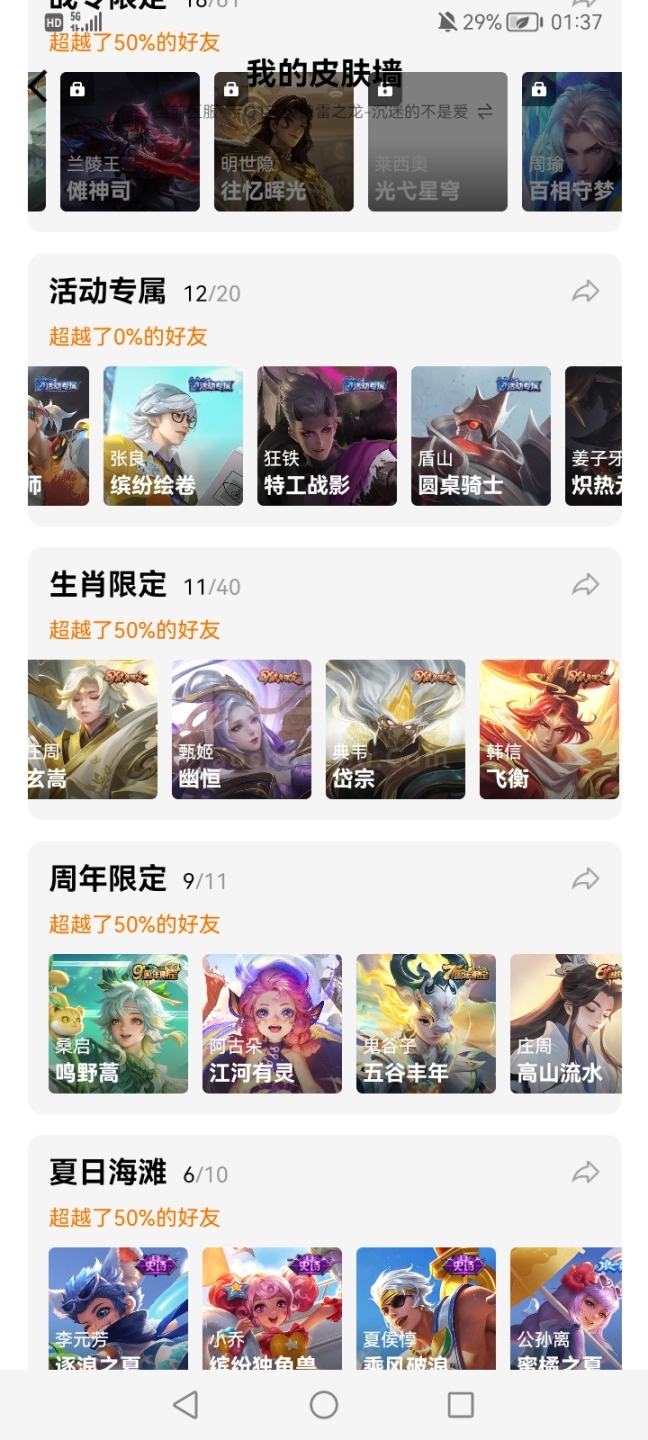The image size is (648, 1440).
Task: Select the 阿古朵 江河有灵 skin
Action: 272,1023
